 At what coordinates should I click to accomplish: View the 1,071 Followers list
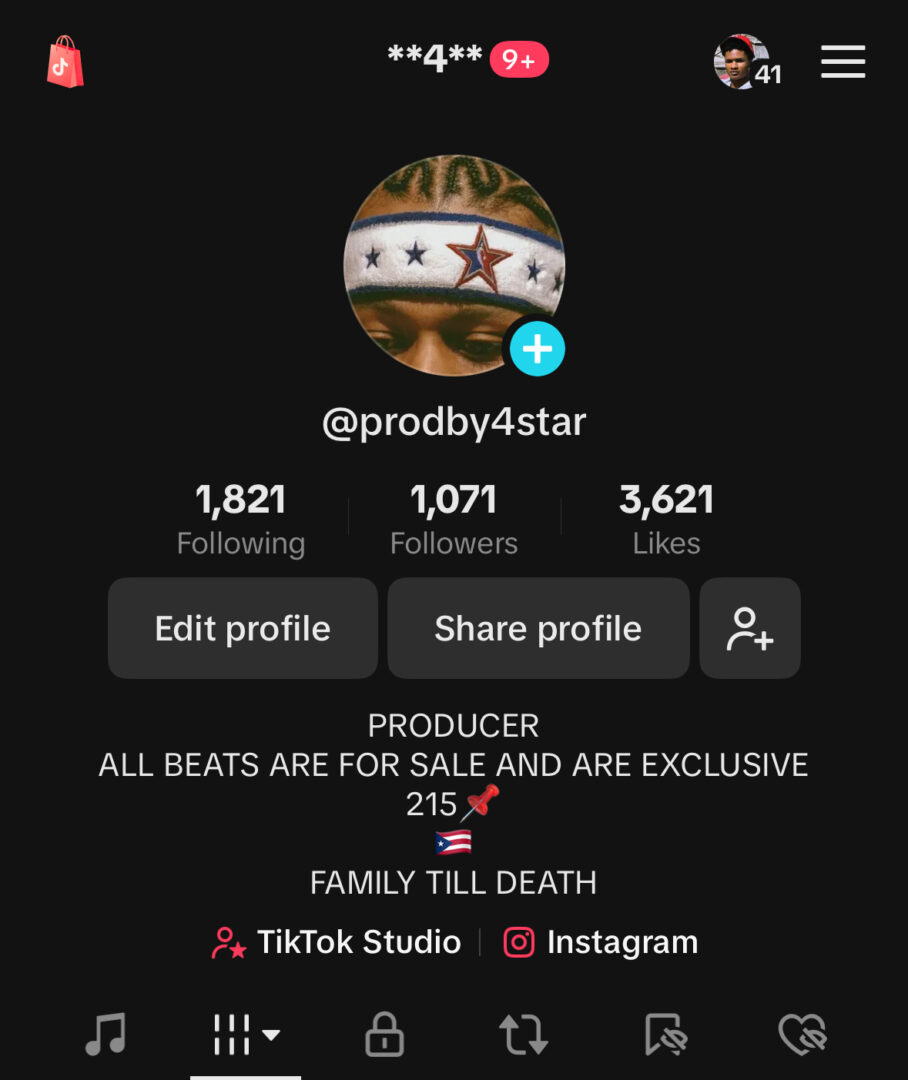454,518
